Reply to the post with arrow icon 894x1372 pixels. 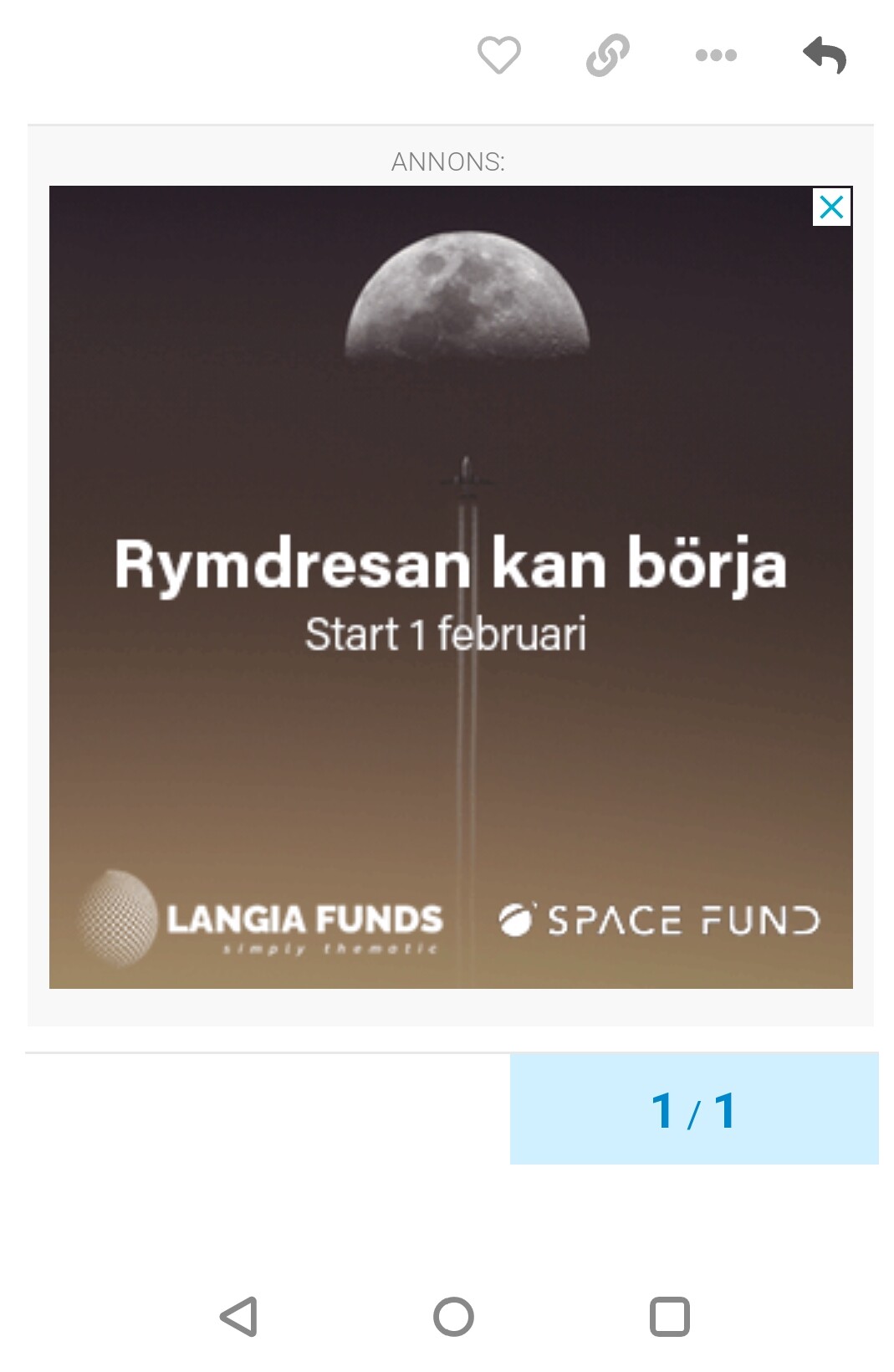825,55
